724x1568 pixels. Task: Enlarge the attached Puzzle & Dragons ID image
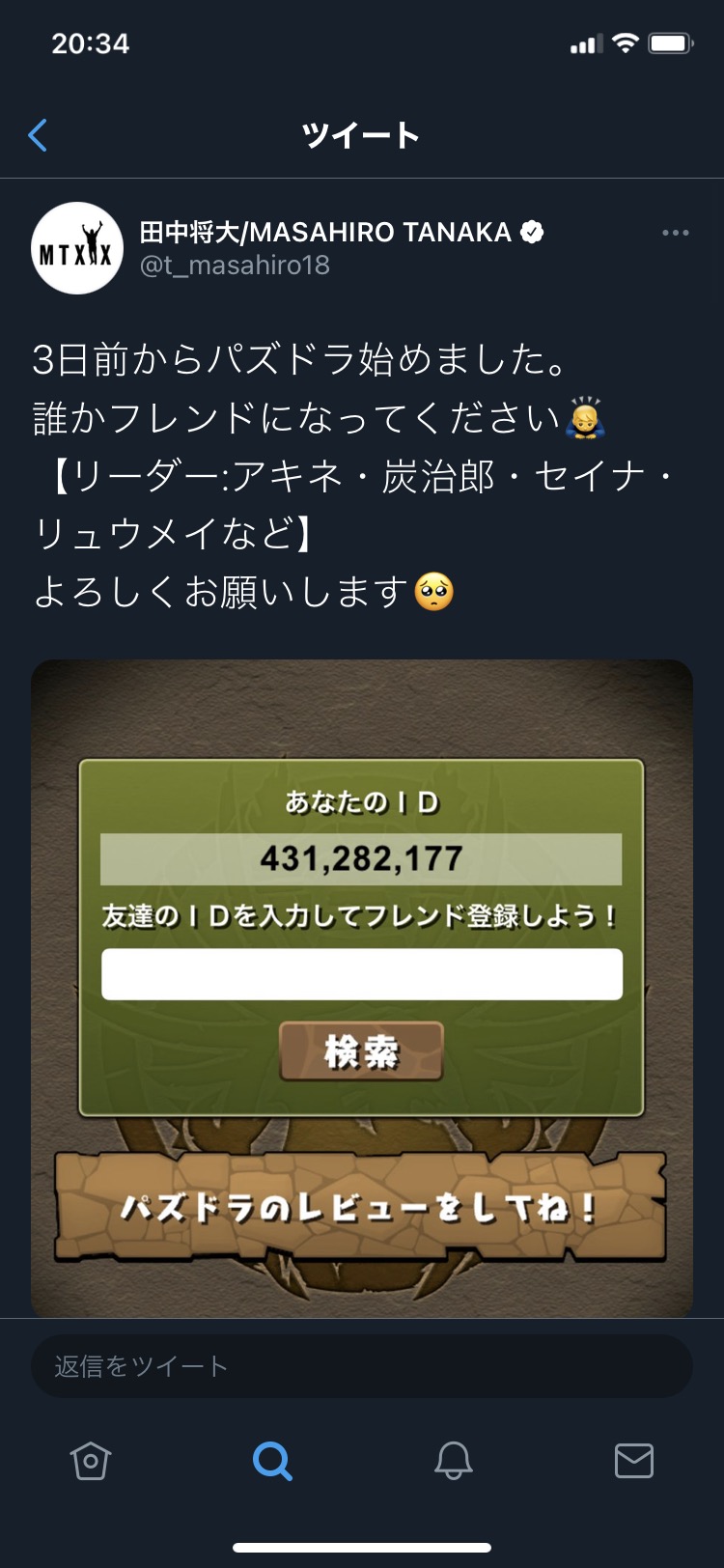362,988
